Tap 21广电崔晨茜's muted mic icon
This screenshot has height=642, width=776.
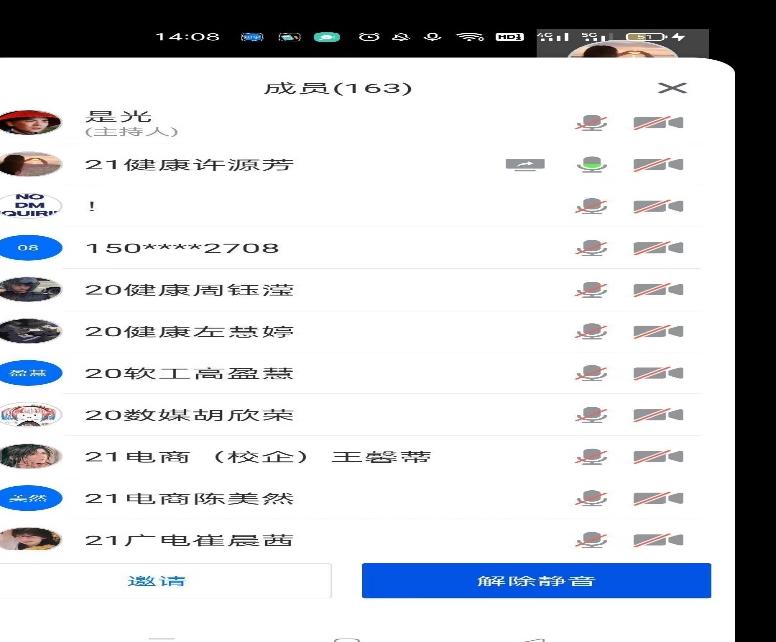[x=592, y=540]
